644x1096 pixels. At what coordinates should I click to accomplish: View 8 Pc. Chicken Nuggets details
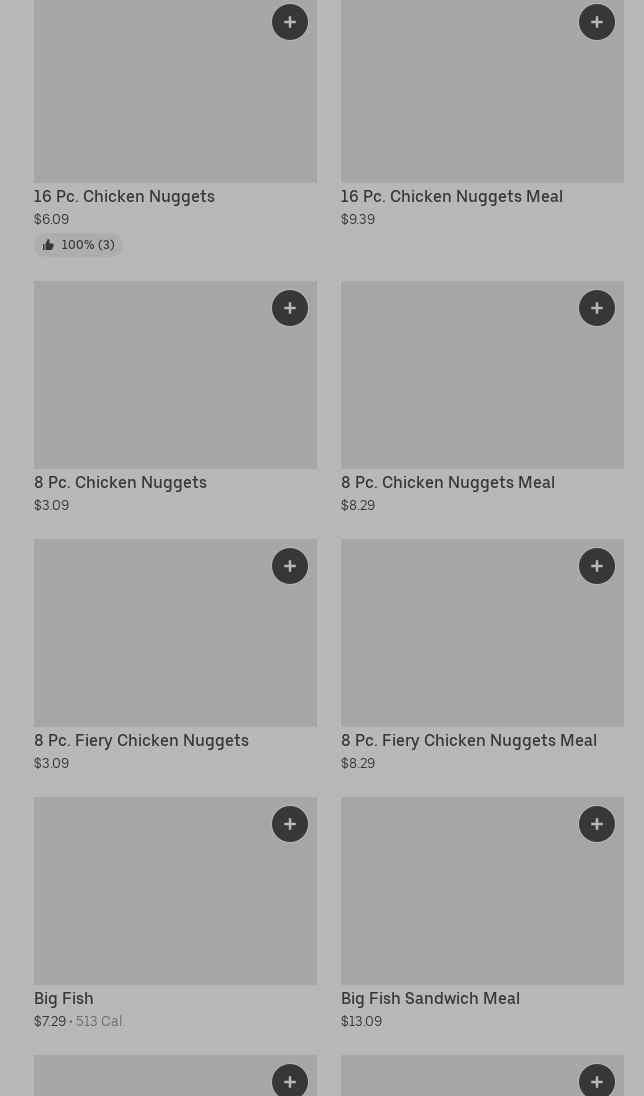(x=175, y=397)
